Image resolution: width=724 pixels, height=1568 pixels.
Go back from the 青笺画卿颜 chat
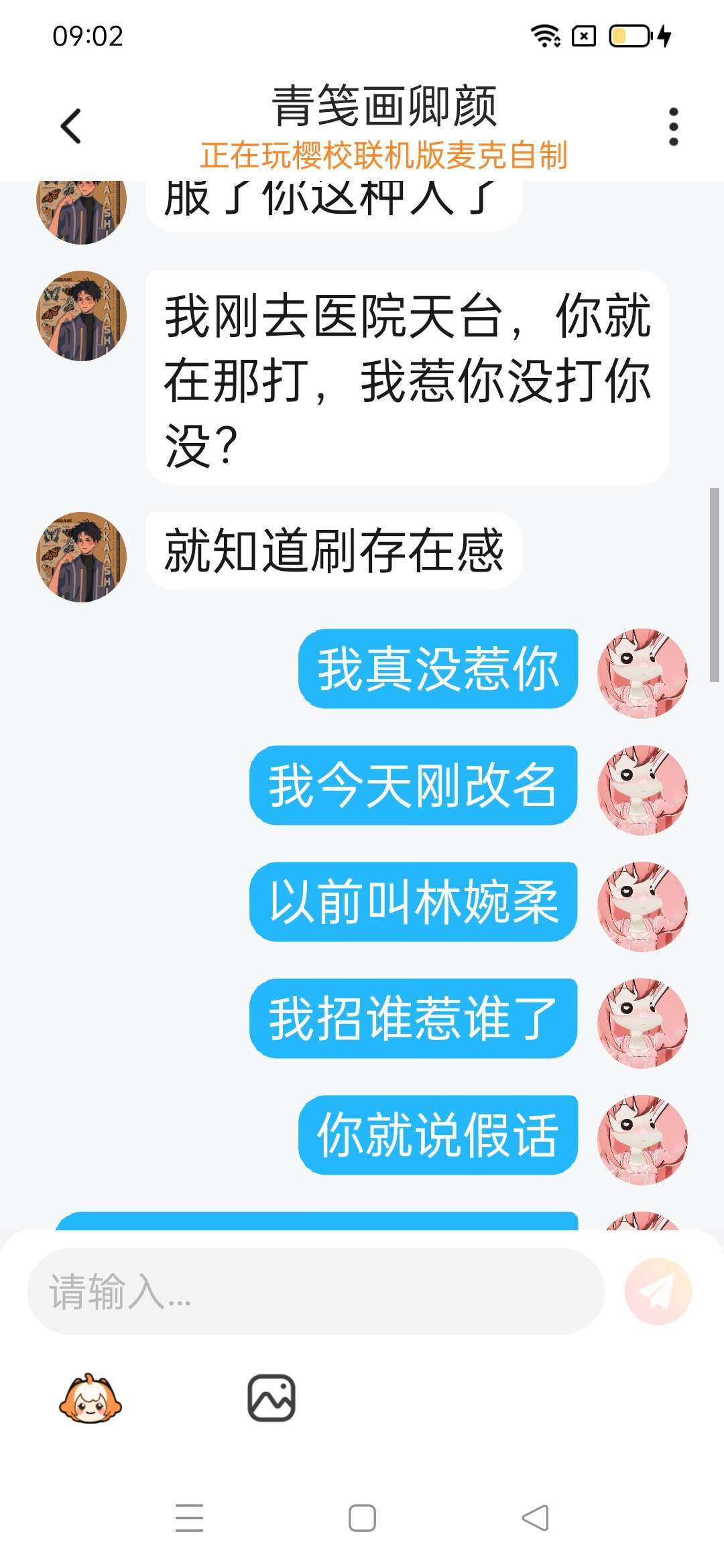(71, 126)
